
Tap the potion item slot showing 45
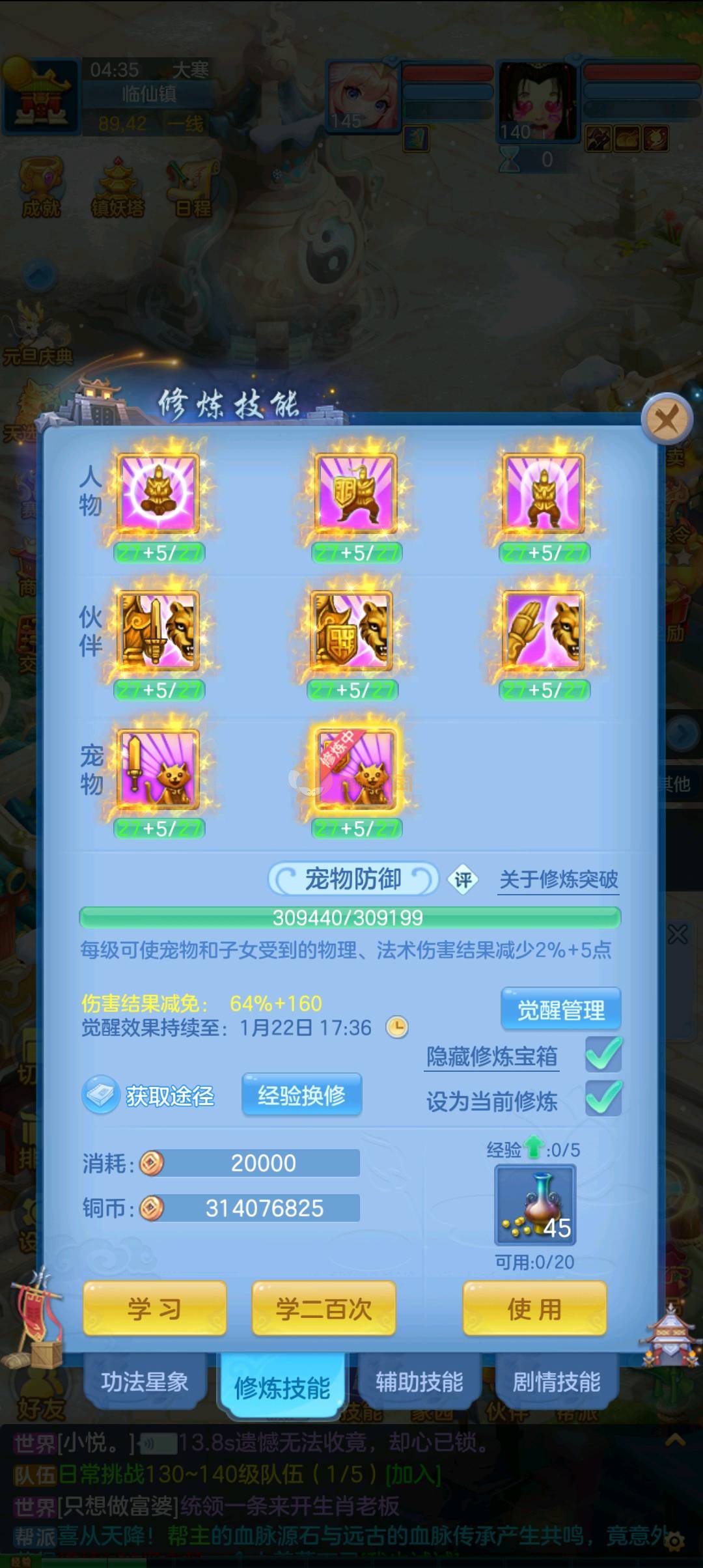pyautogui.click(x=535, y=1205)
